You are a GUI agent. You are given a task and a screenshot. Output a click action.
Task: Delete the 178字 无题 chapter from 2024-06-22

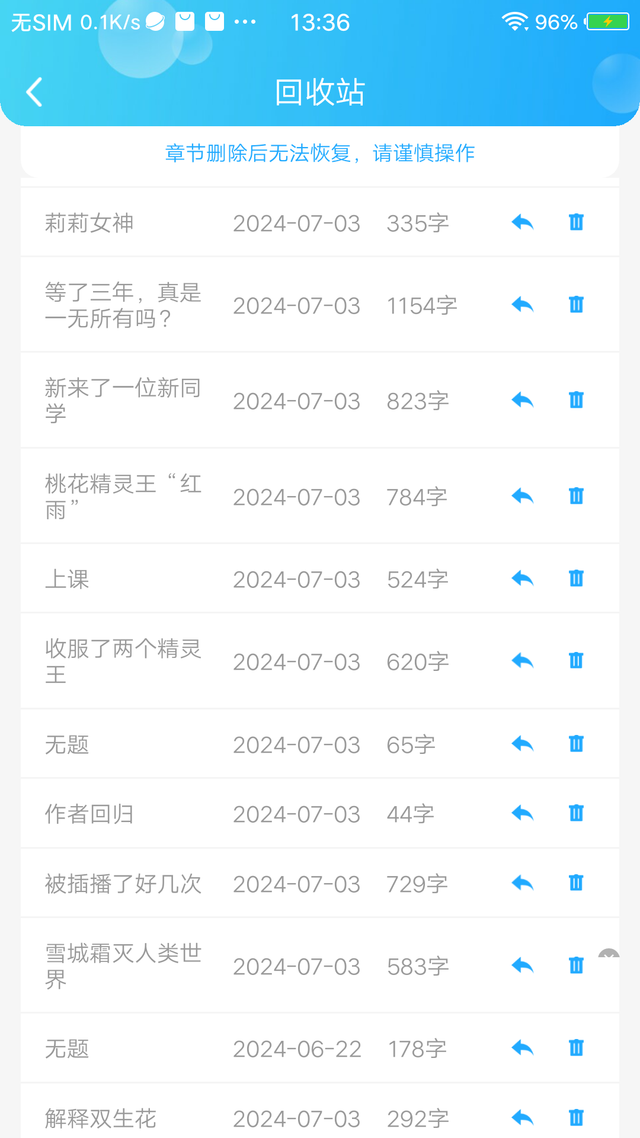click(576, 1048)
